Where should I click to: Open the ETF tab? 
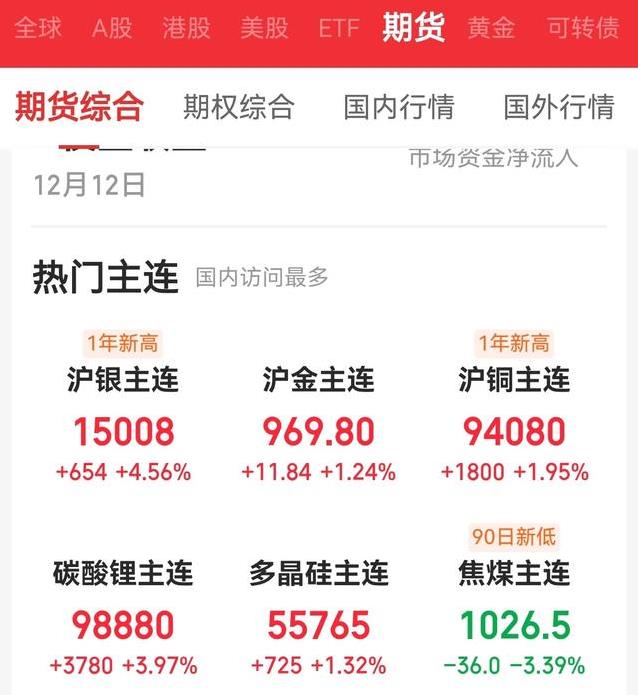click(x=338, y=28)
